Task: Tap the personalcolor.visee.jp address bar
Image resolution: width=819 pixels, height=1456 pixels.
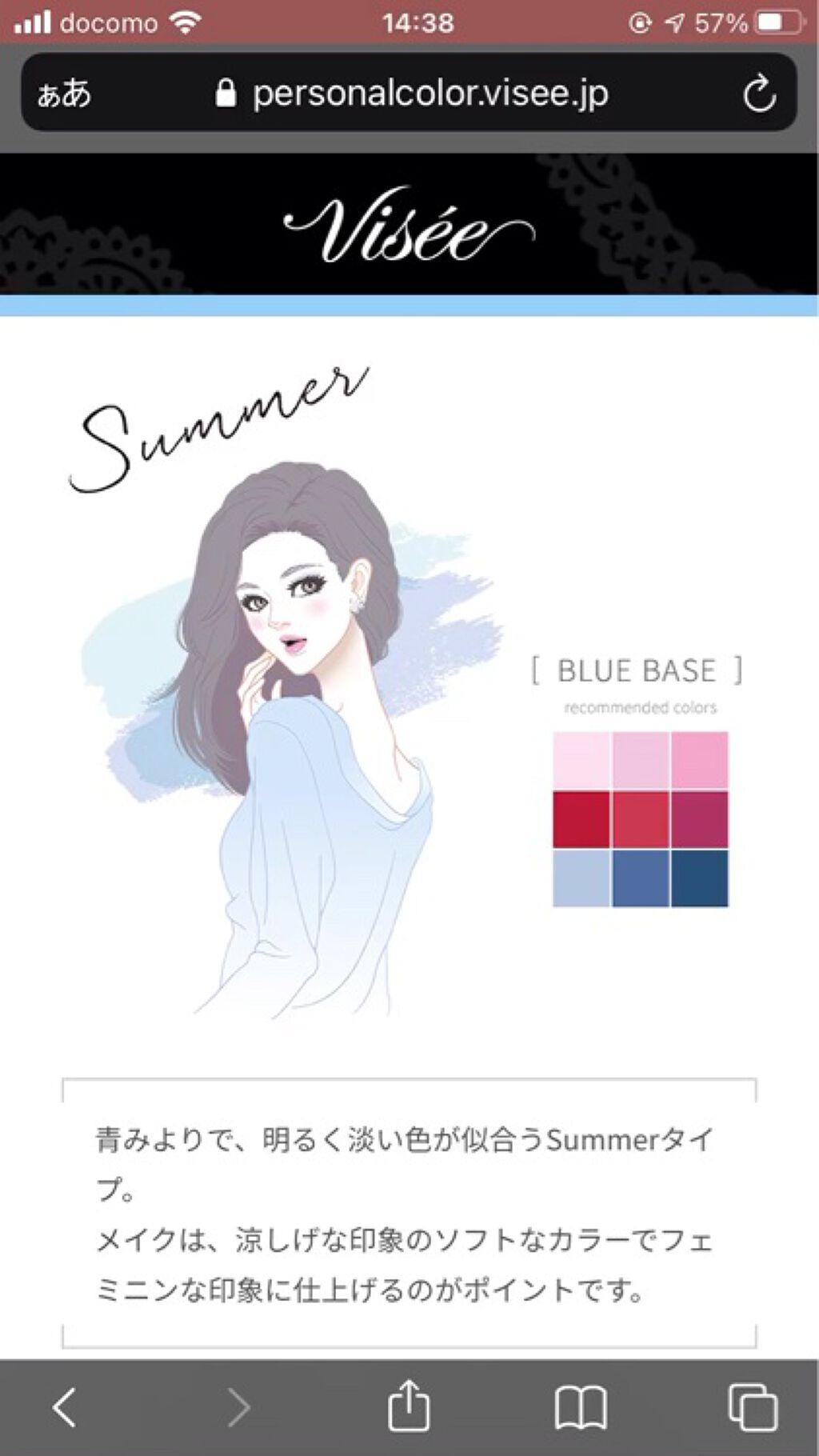Action: 412,94
